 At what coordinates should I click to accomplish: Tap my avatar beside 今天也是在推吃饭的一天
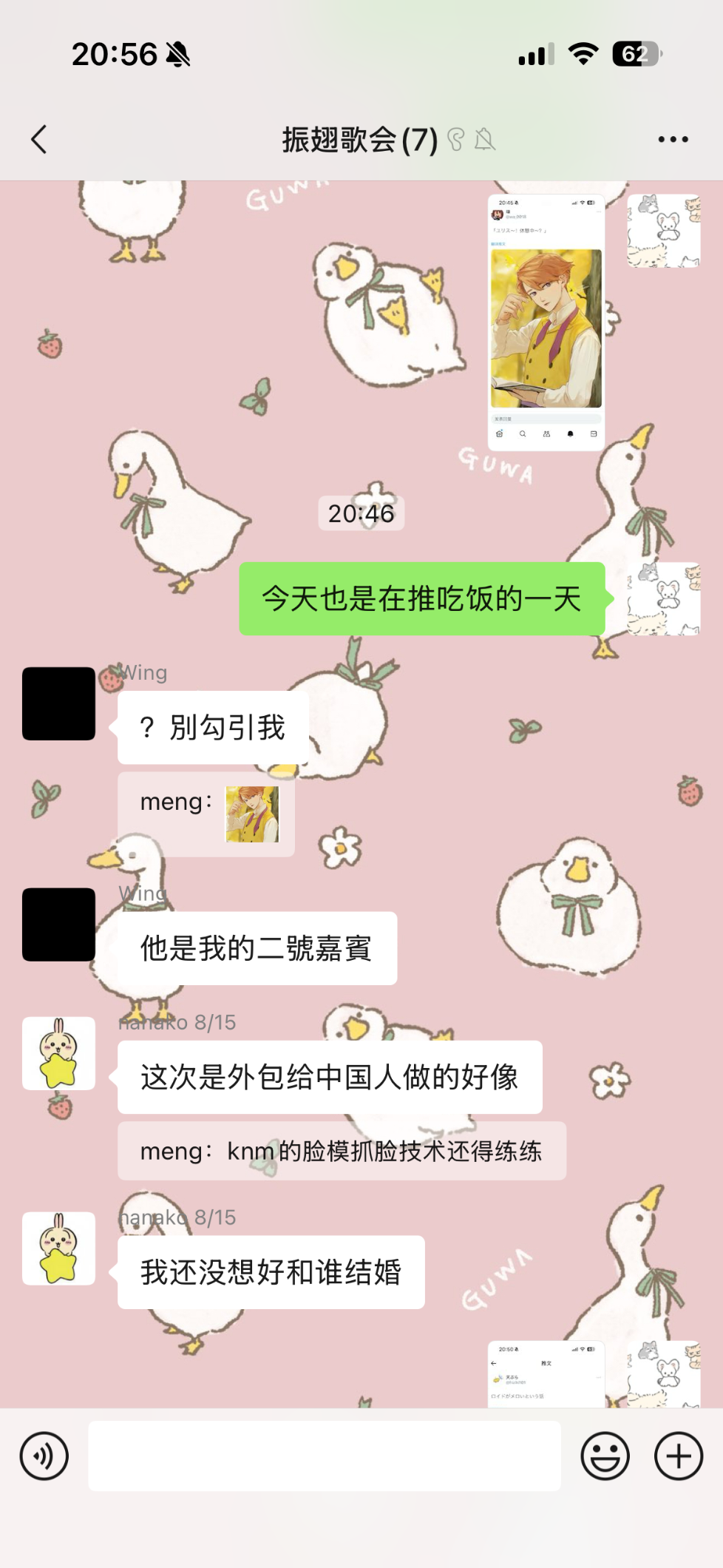[x=664, y=598]
